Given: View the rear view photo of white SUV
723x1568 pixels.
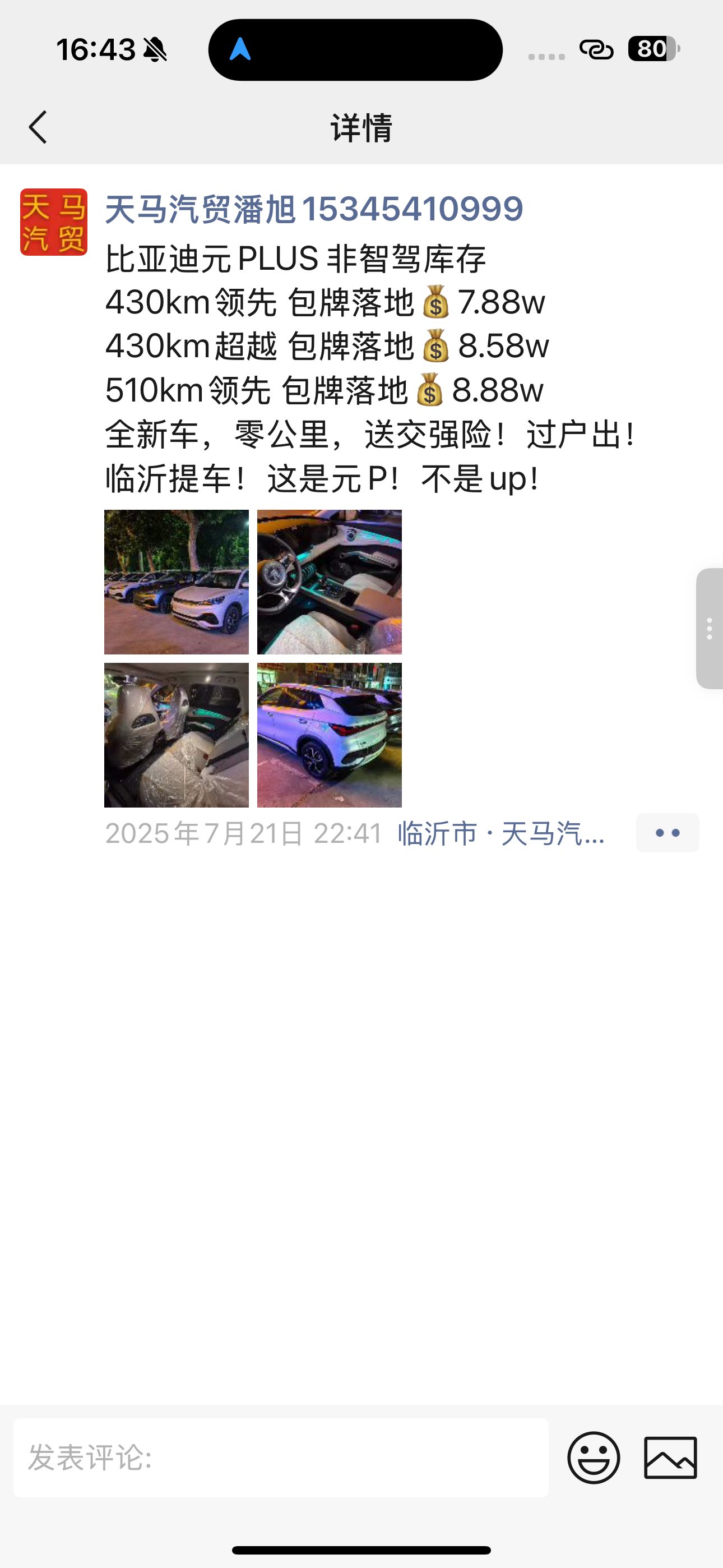Looking at the screenshot, I should coord(329,735).
